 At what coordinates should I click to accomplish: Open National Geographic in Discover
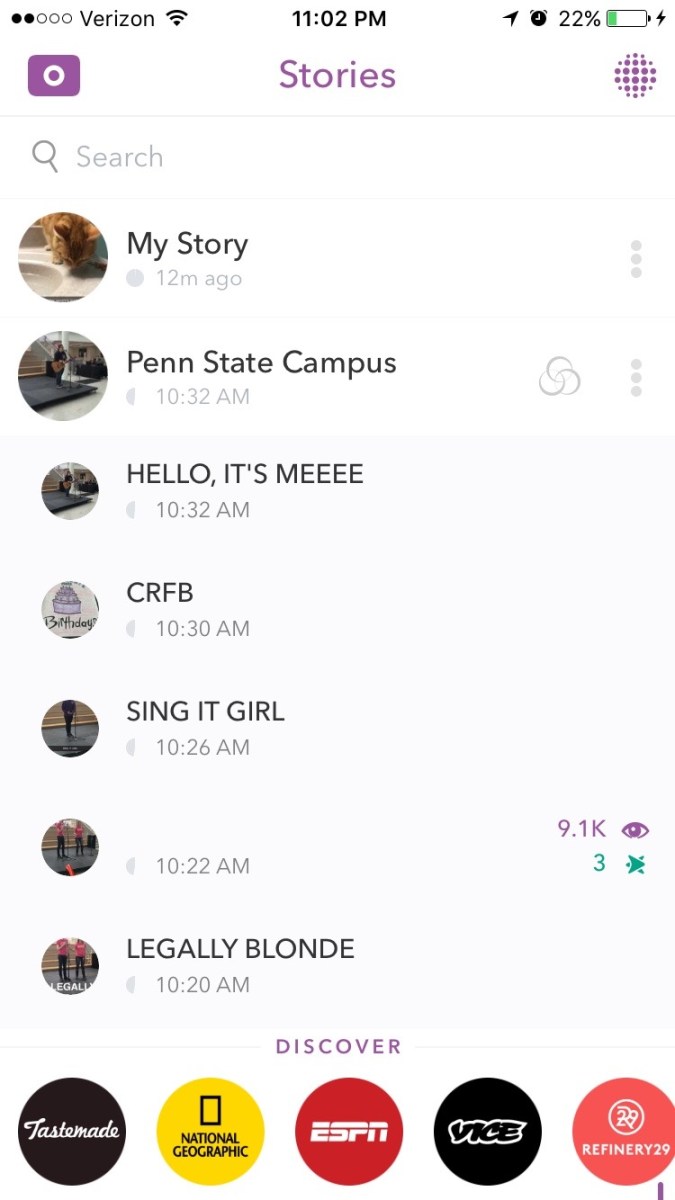point(210,1131)
